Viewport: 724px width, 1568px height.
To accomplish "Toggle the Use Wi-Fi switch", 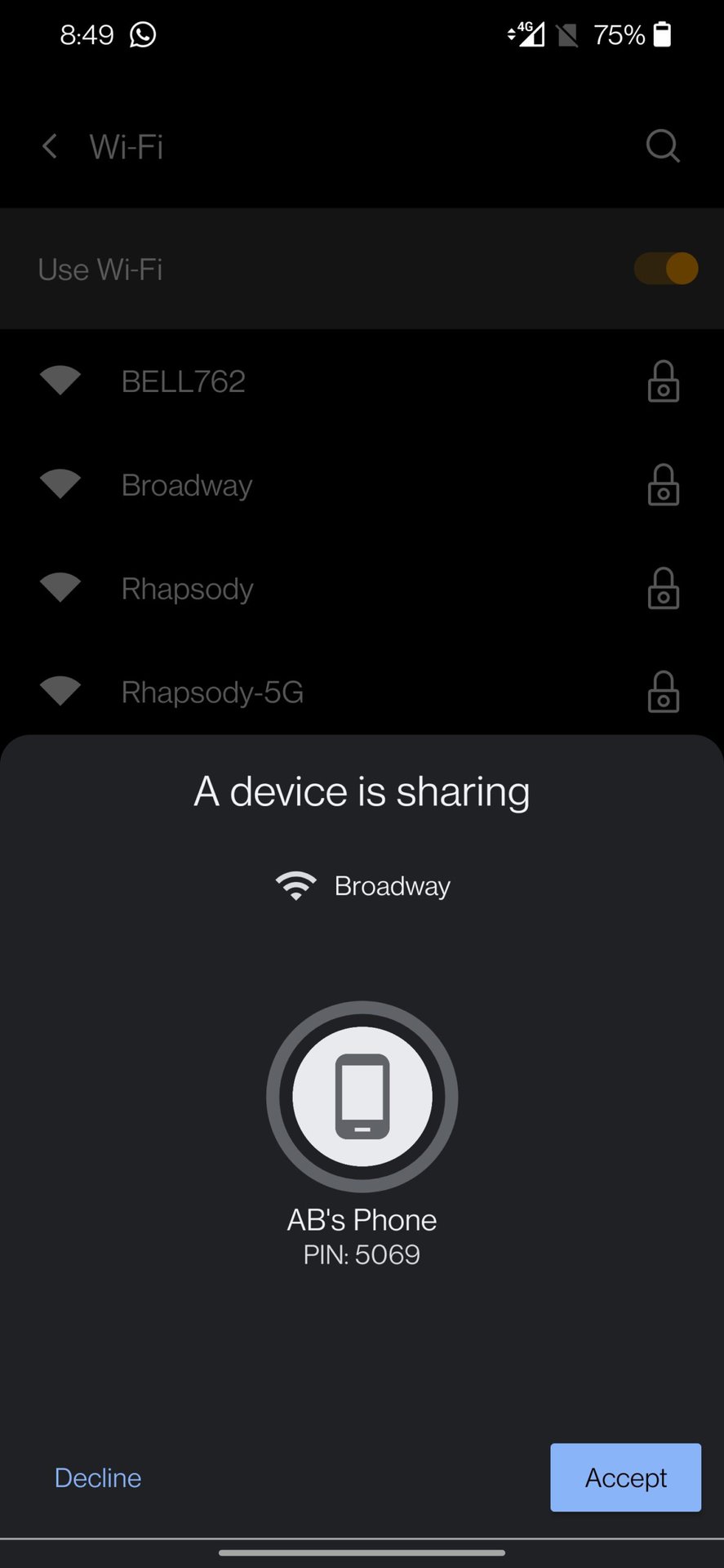I will tap(665, 269).
